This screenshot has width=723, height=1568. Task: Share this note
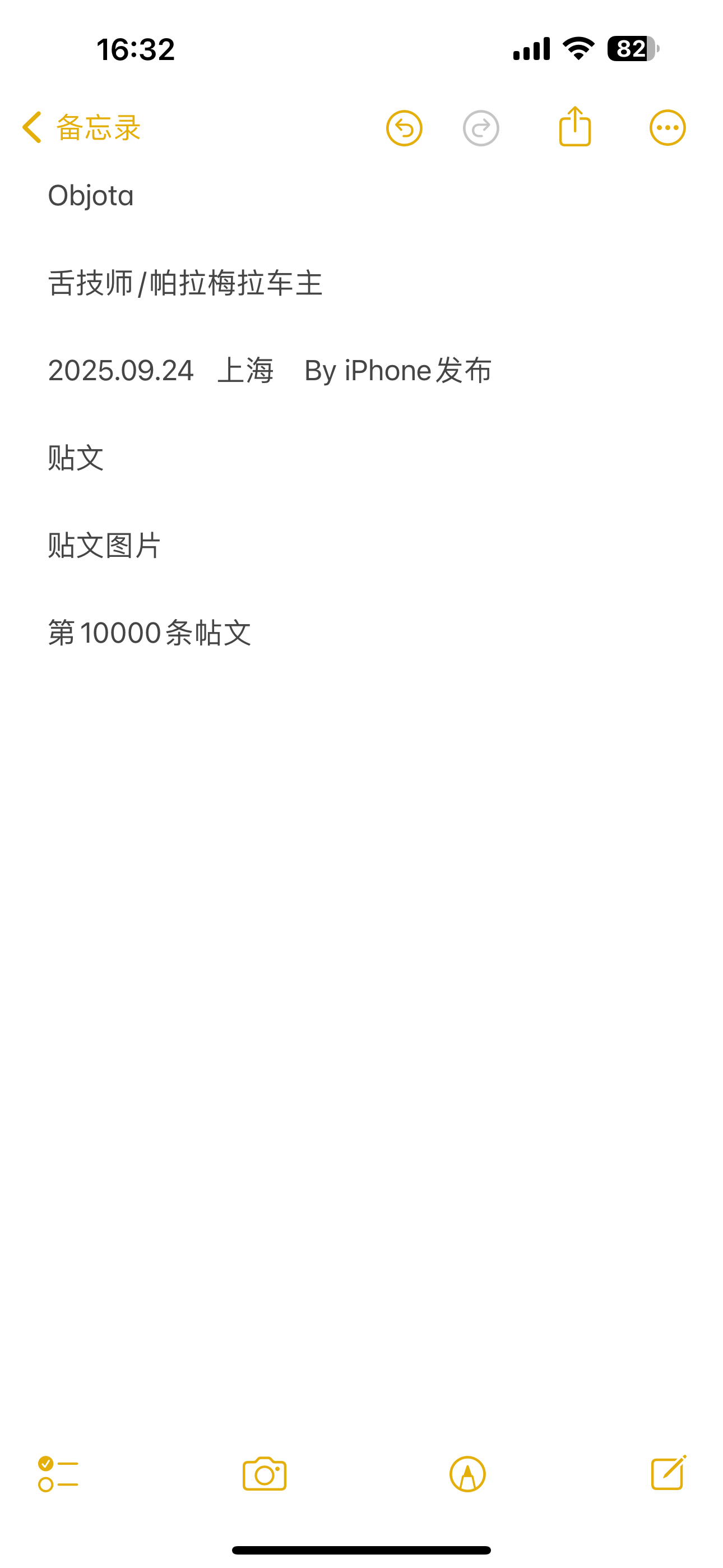(574, 127)
